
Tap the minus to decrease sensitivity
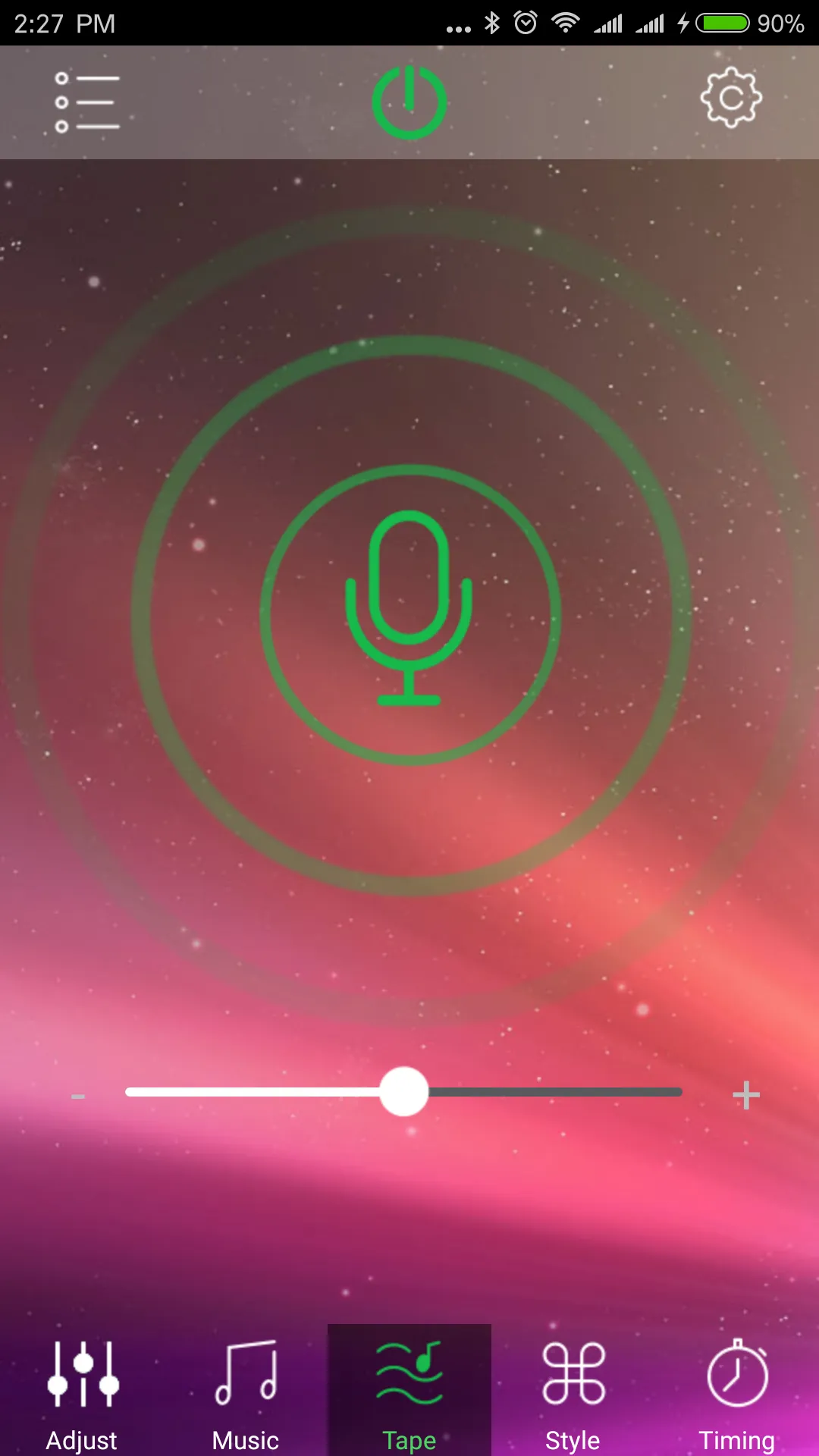(78, 1094)
